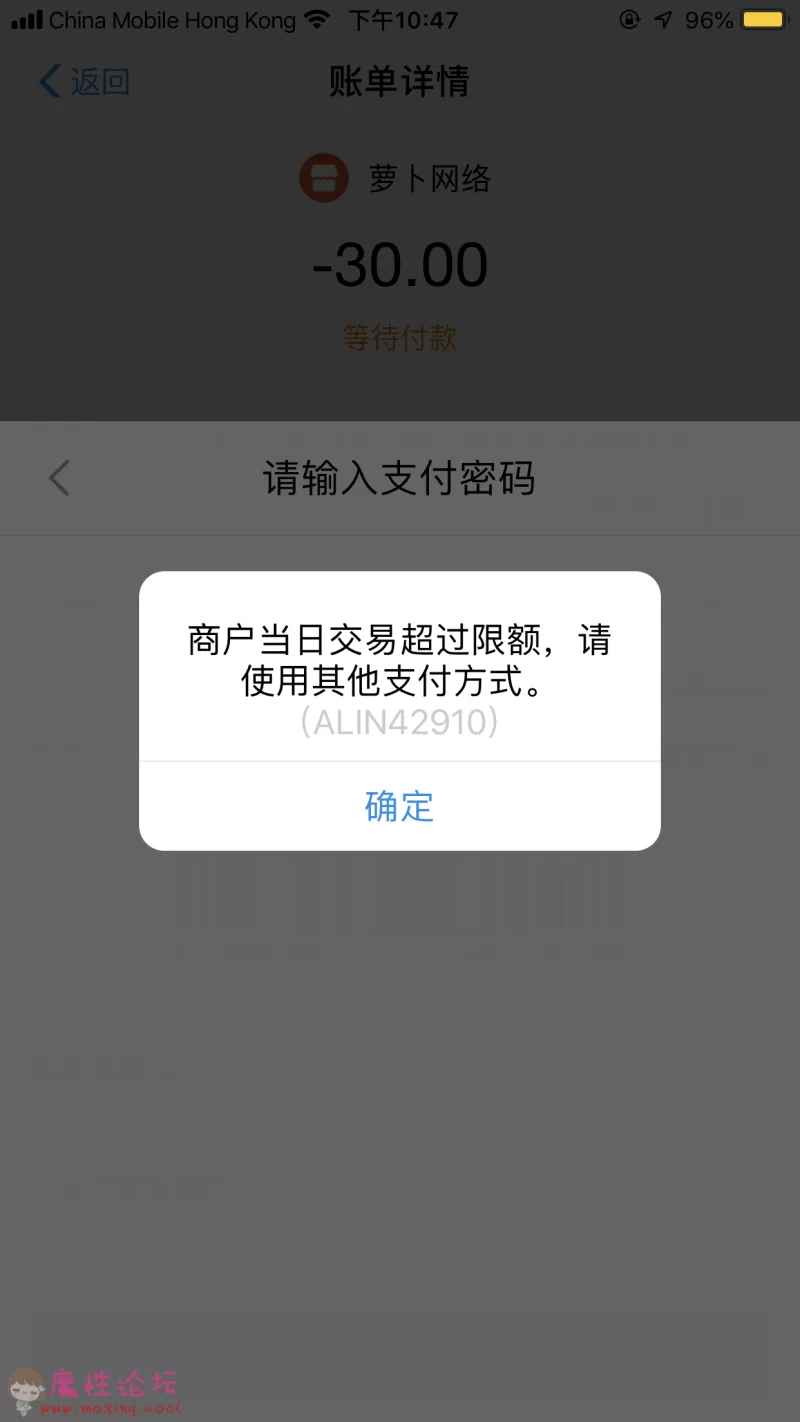
Task: Go back with the 返回 button
Action: pyautogui.click(x=84, y=82)
